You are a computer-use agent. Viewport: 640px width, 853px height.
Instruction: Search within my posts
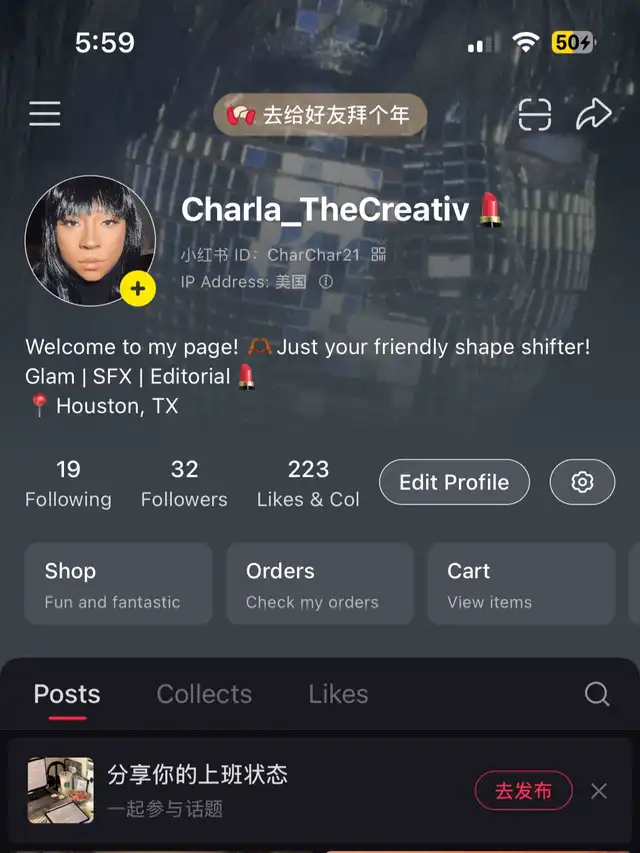tap(597, 694)
